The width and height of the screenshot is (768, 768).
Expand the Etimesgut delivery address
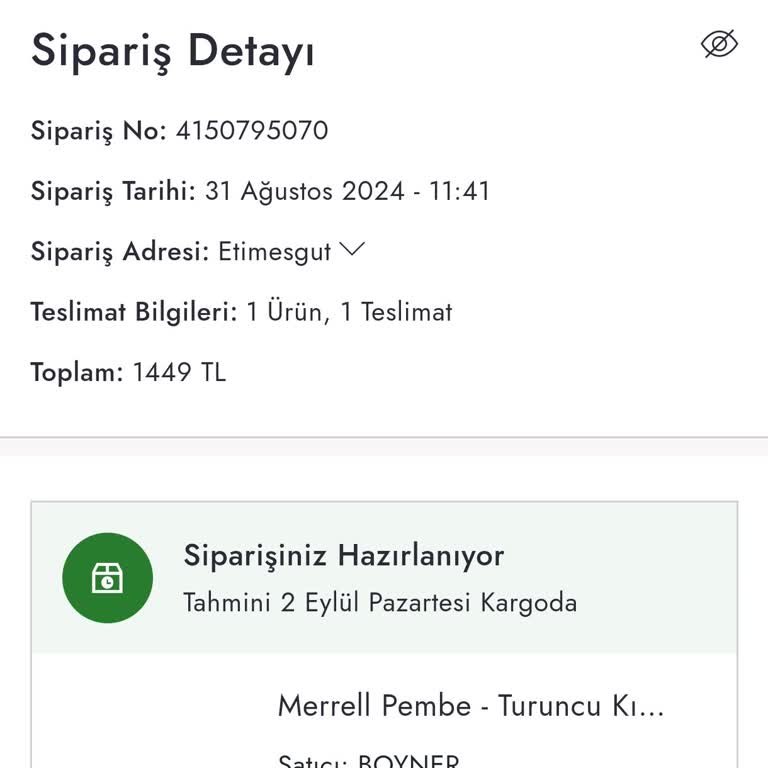(351, 250)
